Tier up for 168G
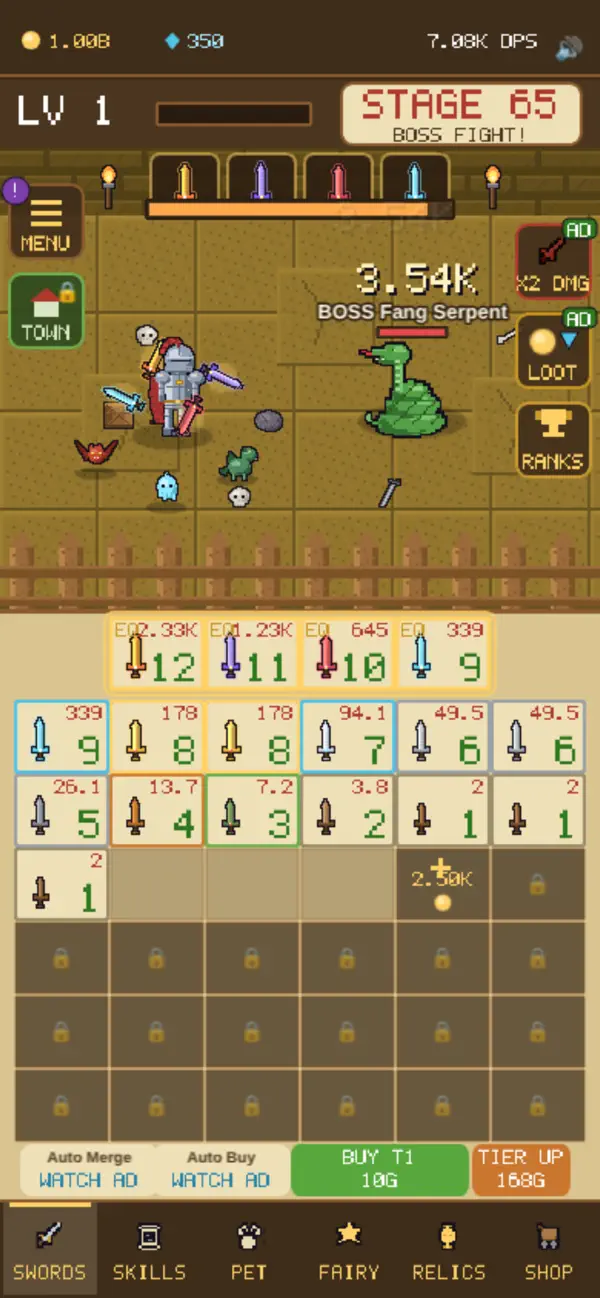Screen dimensions: 600x1298 tap(521, 1168)
